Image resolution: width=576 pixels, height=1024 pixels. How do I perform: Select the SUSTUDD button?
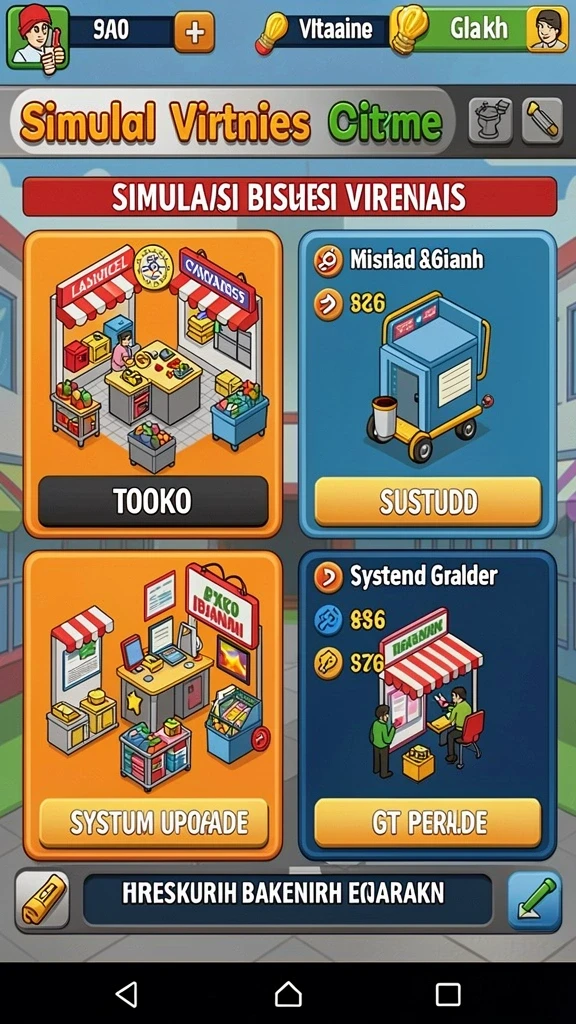point(428,502)
